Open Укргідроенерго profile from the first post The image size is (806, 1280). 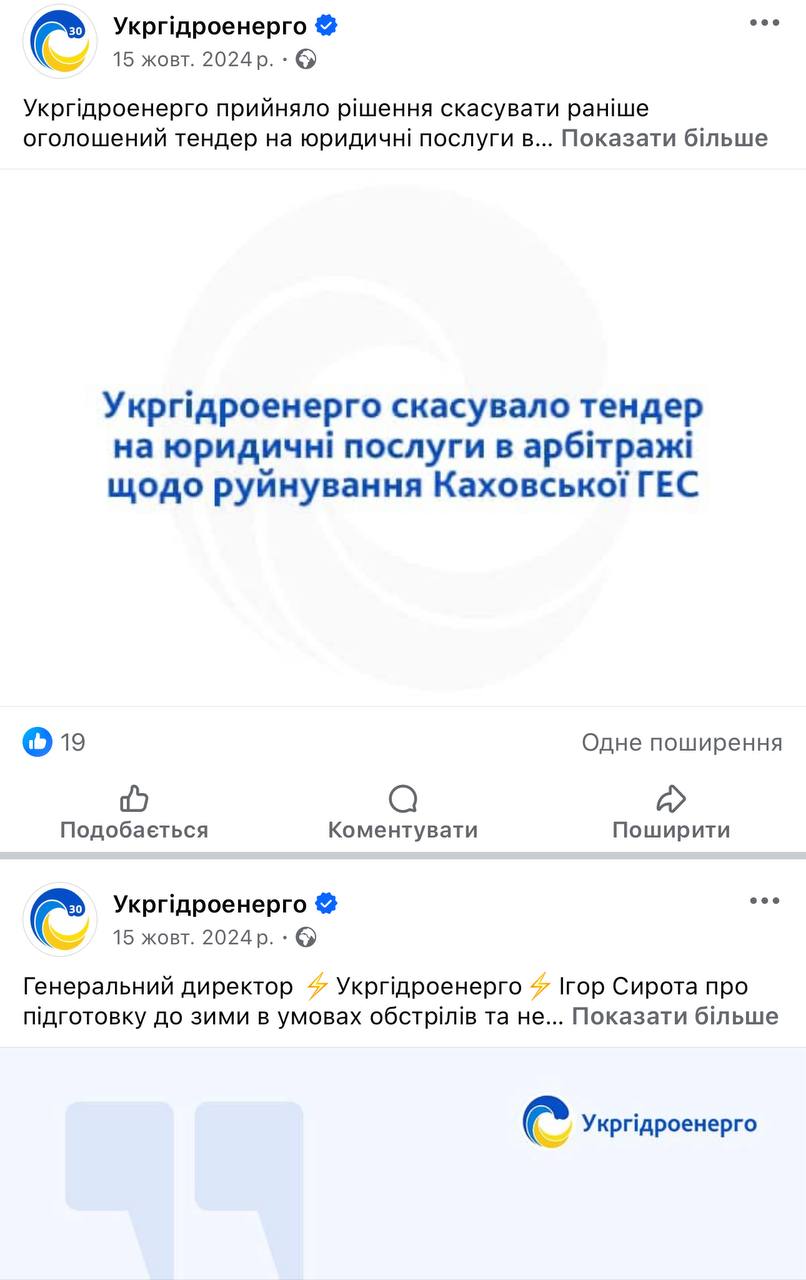coord(209,26)
